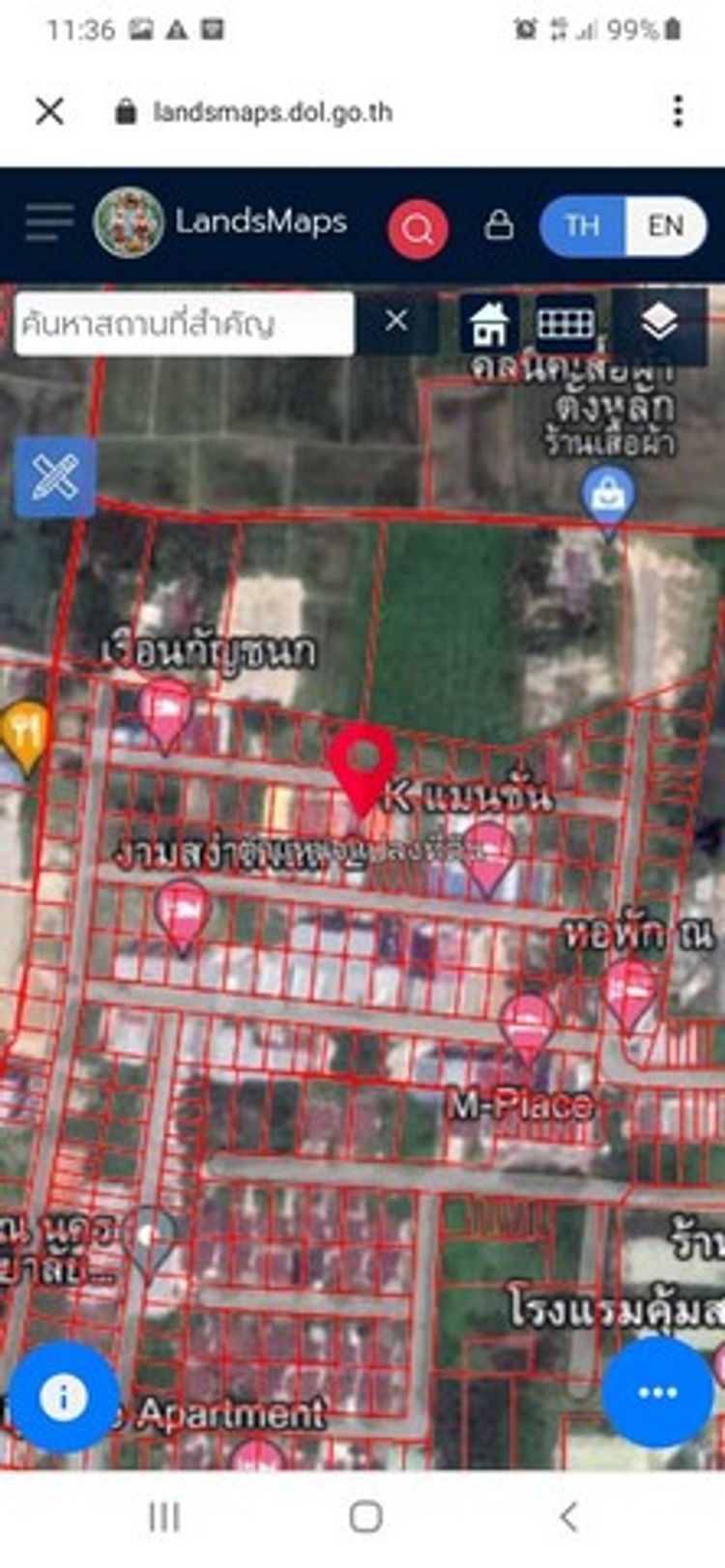Image resolution: width=725 pixels, height=1568 pixels.
Task: Open the blue info button
Action: coord(64,1398)
